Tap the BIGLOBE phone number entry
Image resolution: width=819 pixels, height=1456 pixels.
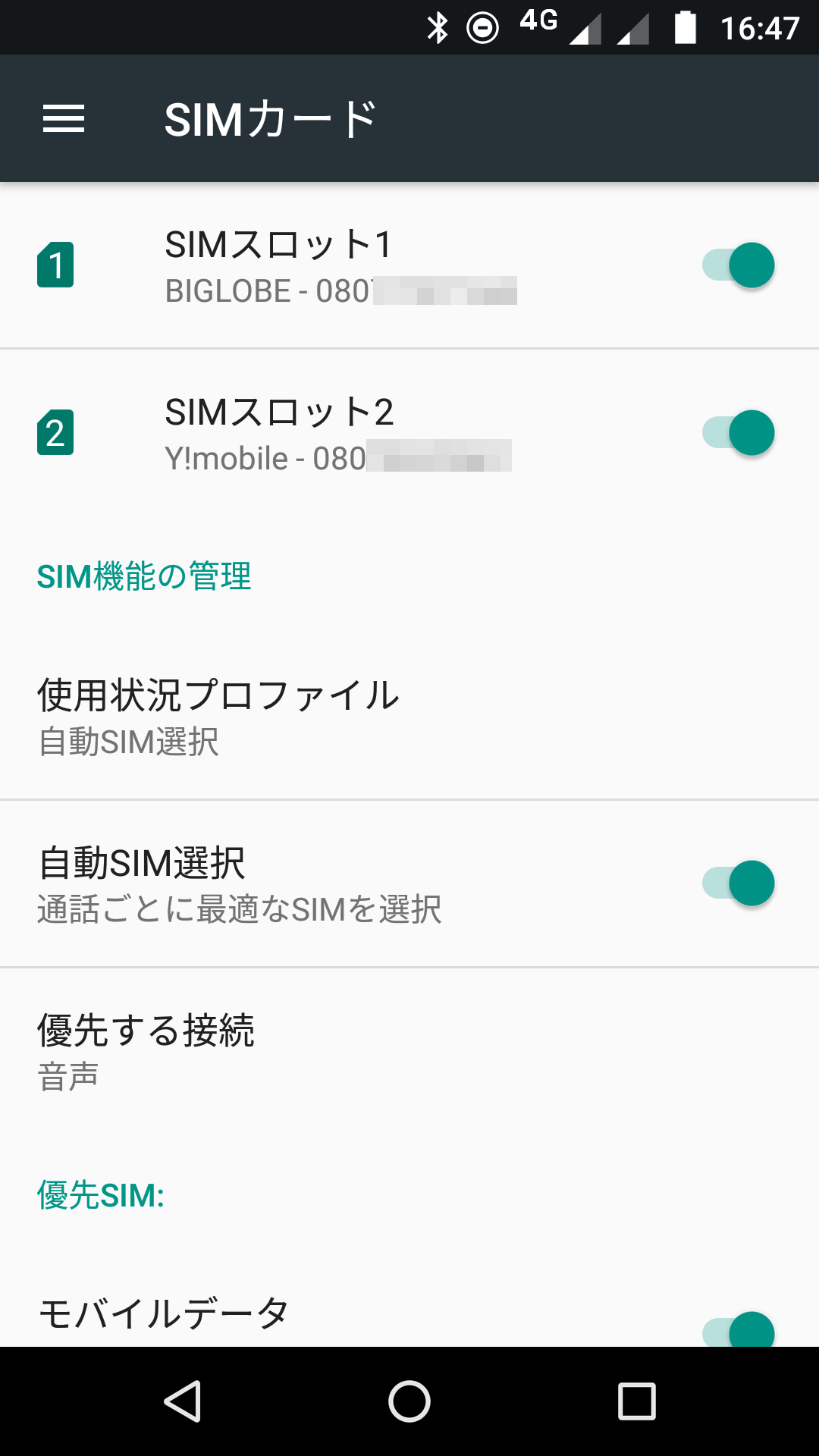coord(343,293)
